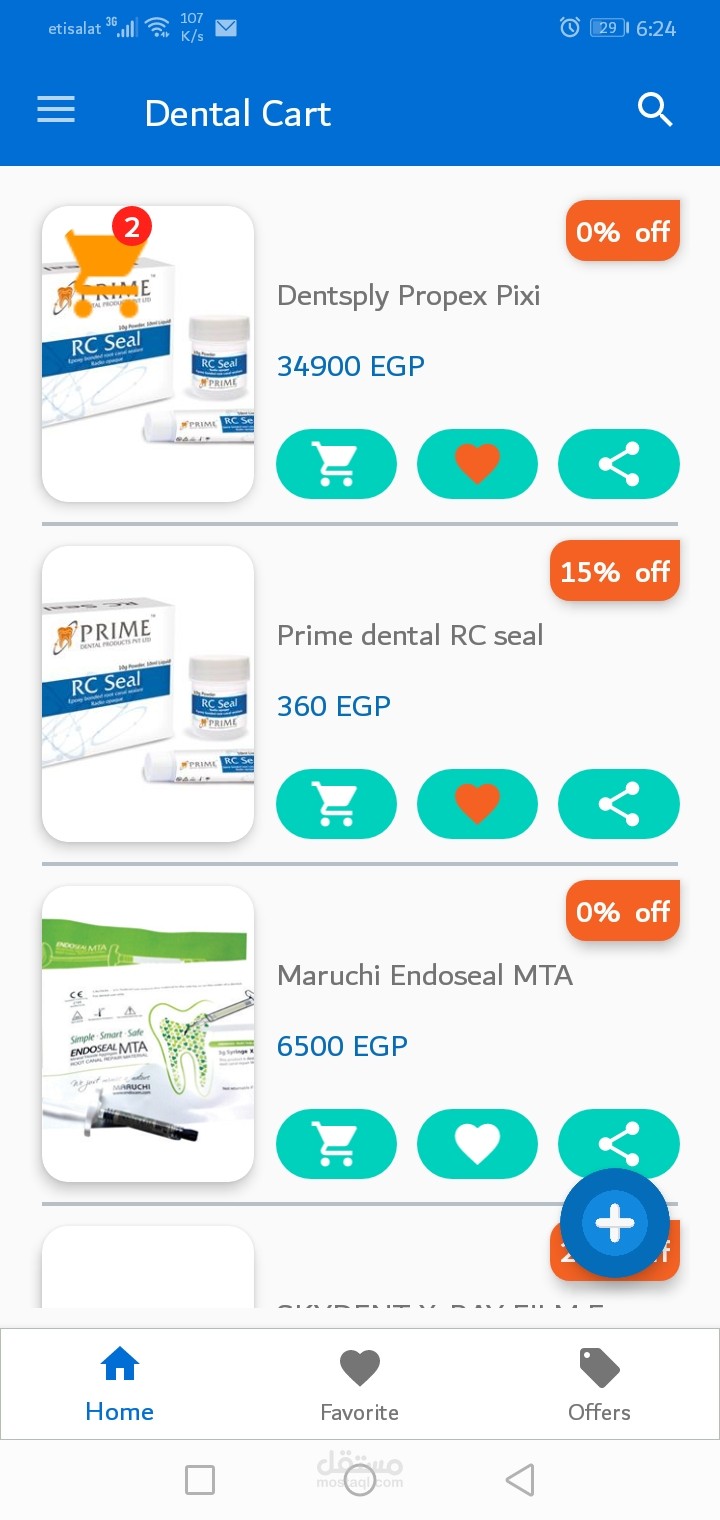Open search in Dental Cart
This screenshot has width=720, height=1520.
(655, 110)
